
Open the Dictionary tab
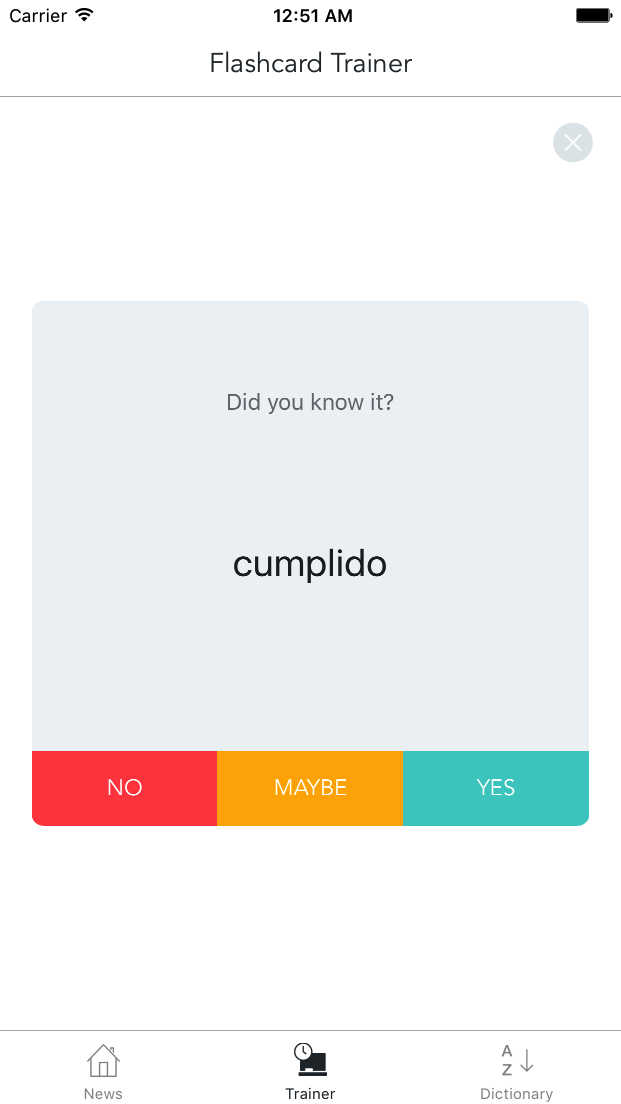[x=517, y=1070]
